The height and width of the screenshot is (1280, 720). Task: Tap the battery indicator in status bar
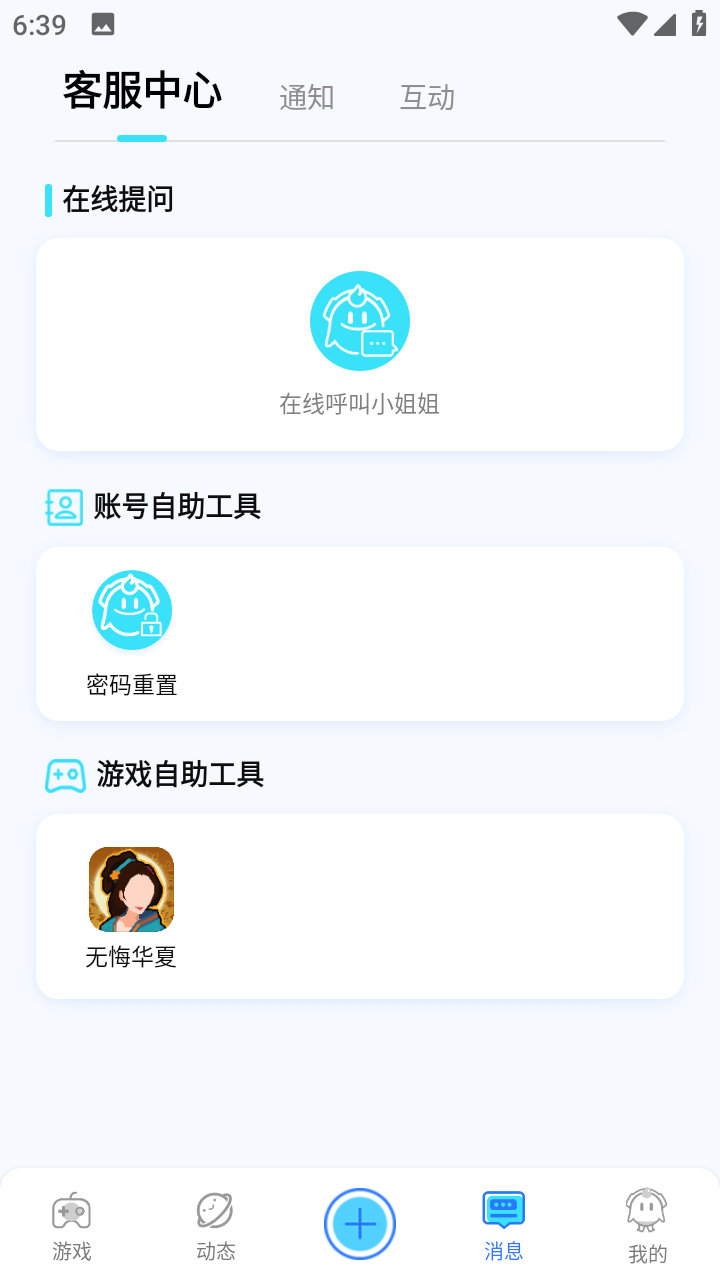point(699,22)
